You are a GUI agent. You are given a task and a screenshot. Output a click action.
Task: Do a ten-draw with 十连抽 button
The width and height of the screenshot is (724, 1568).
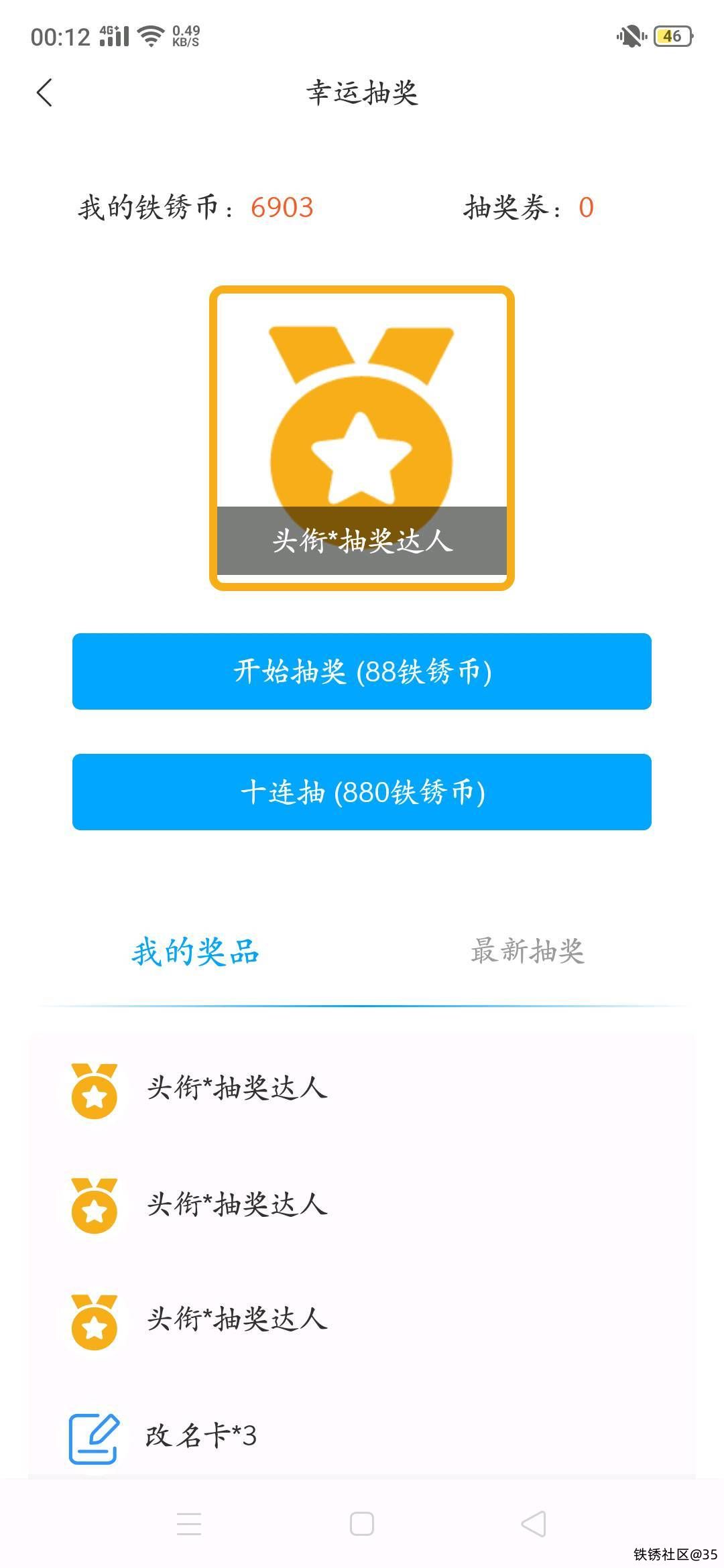point(362,792)
